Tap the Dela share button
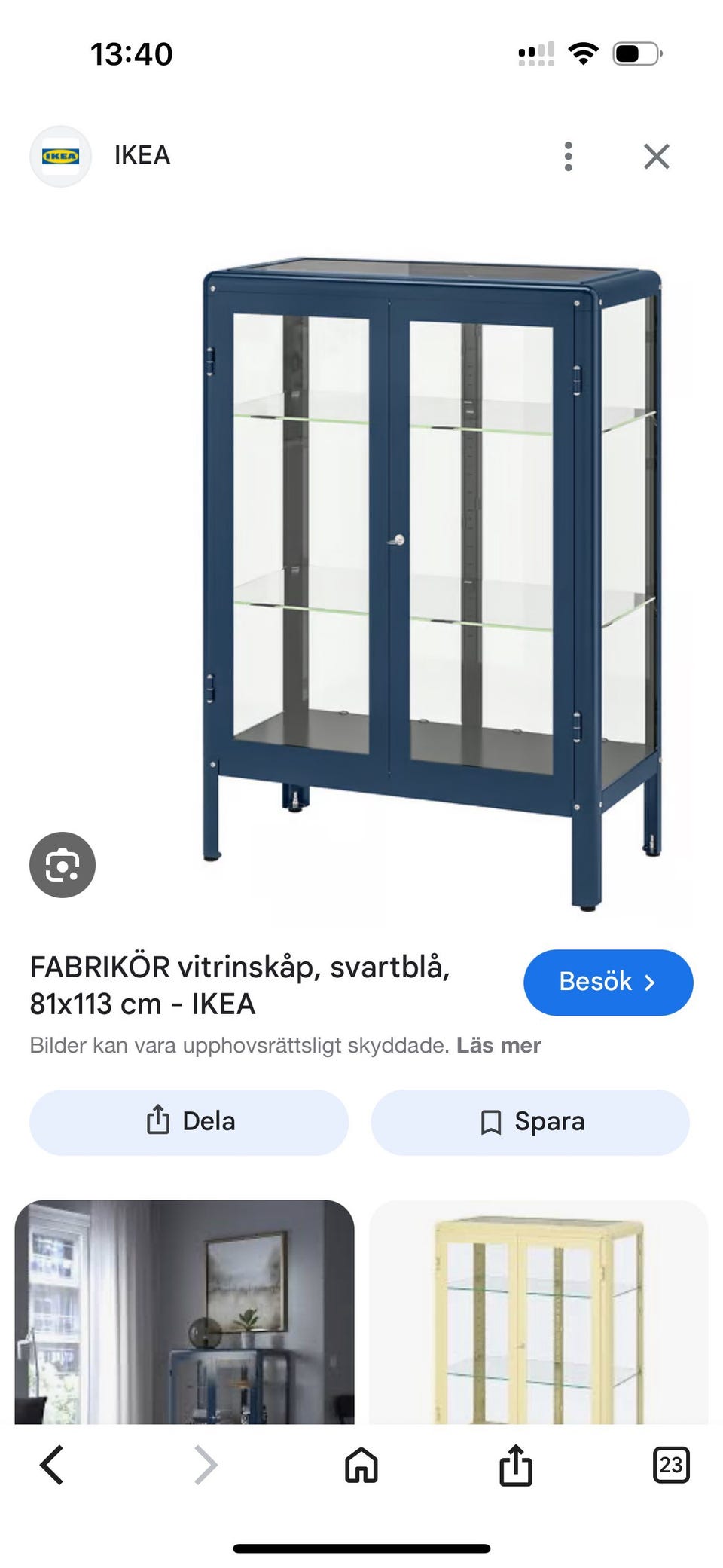This screenshot has width=723, height=1568. (188, 1121)
